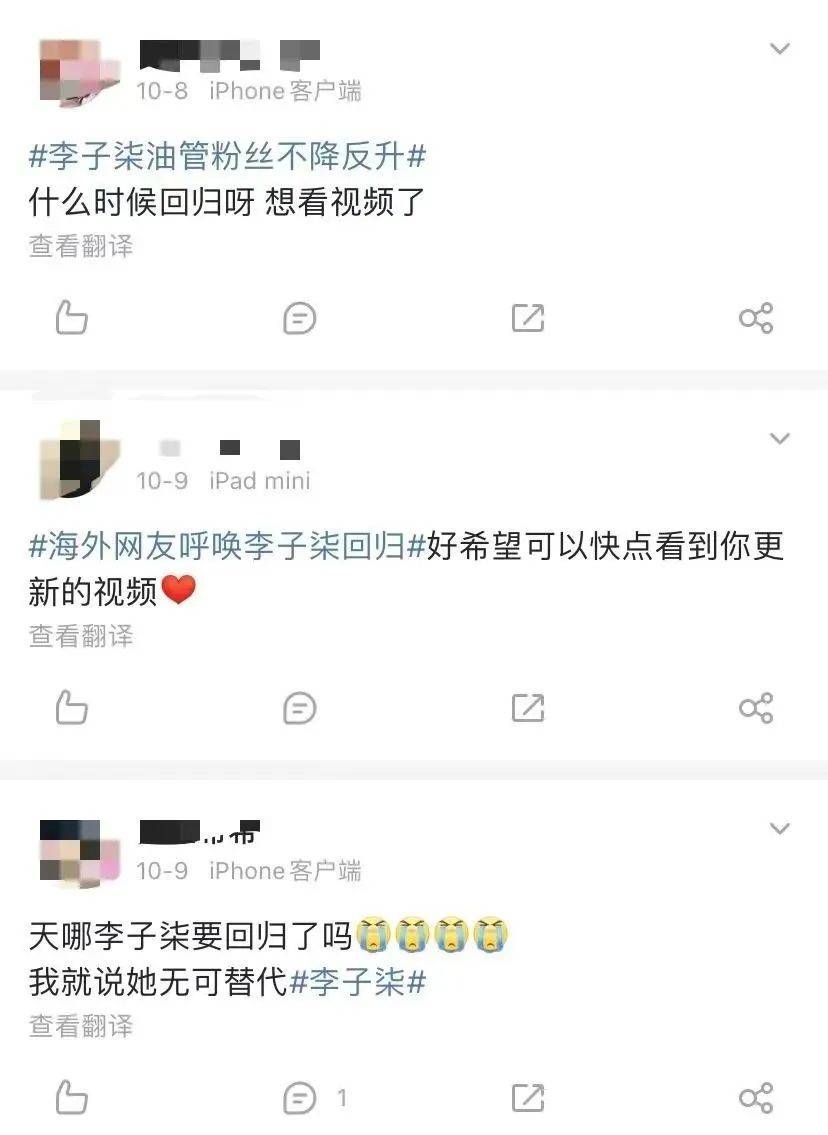Expand the chevron menu on the iPad mini post
This screenshot has width=828, height=1135.
tap(779, 439)
